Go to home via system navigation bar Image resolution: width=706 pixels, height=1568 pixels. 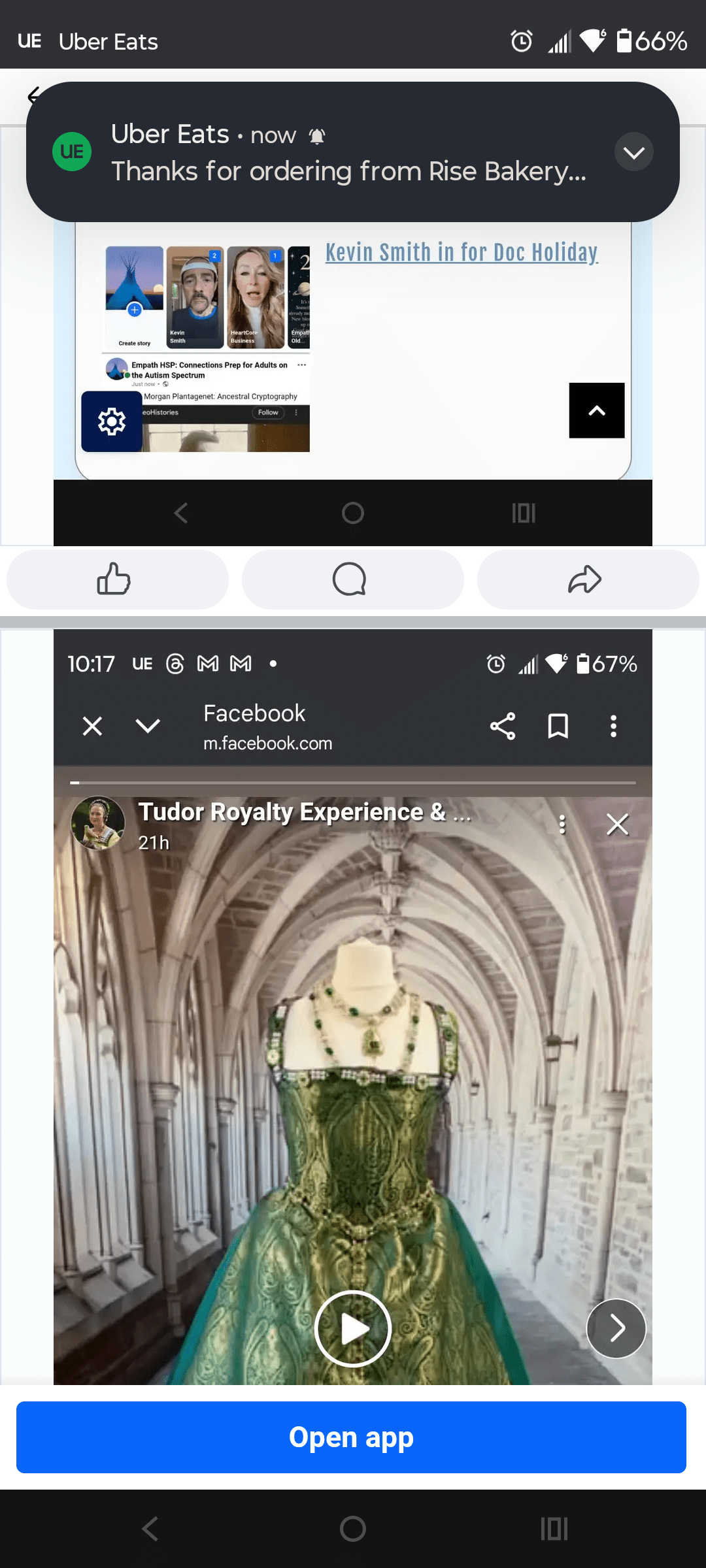click(x=353, y=1529)
